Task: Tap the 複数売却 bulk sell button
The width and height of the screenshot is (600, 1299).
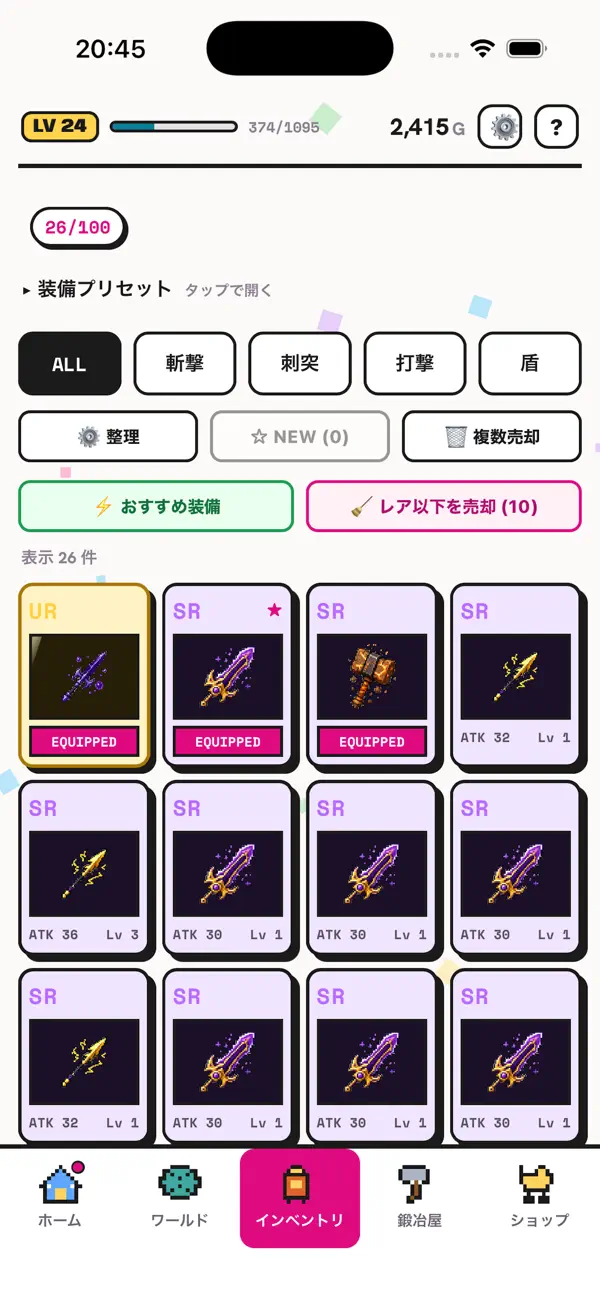Action: (492, 437)
